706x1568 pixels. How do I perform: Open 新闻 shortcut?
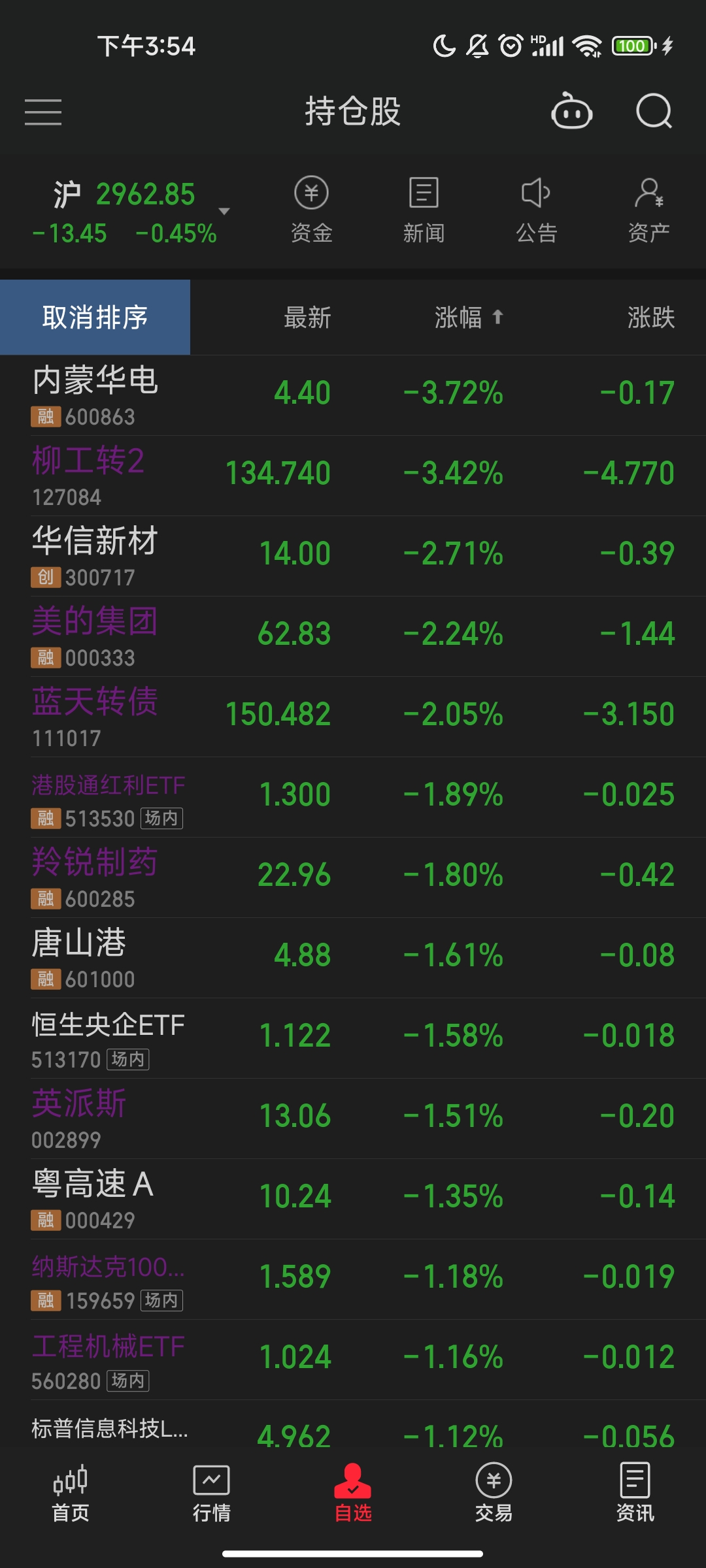(x=424, y=210)
